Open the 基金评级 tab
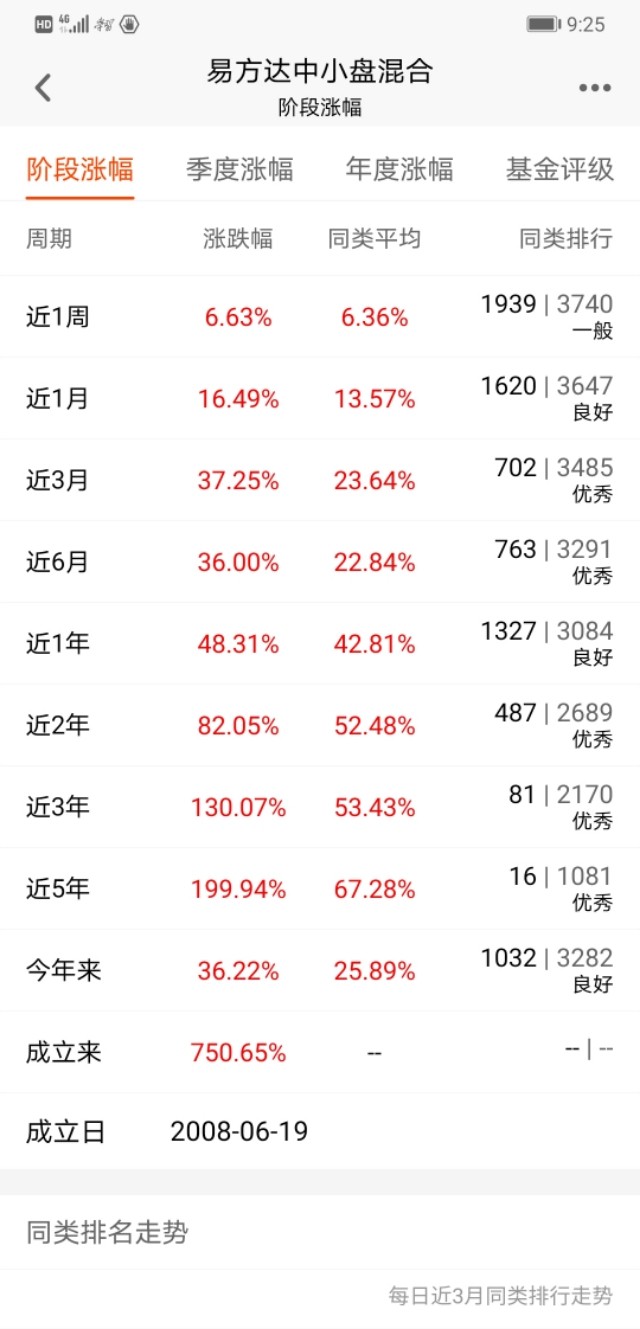Viewport: 640px width, 1329px height. [559, 169]
